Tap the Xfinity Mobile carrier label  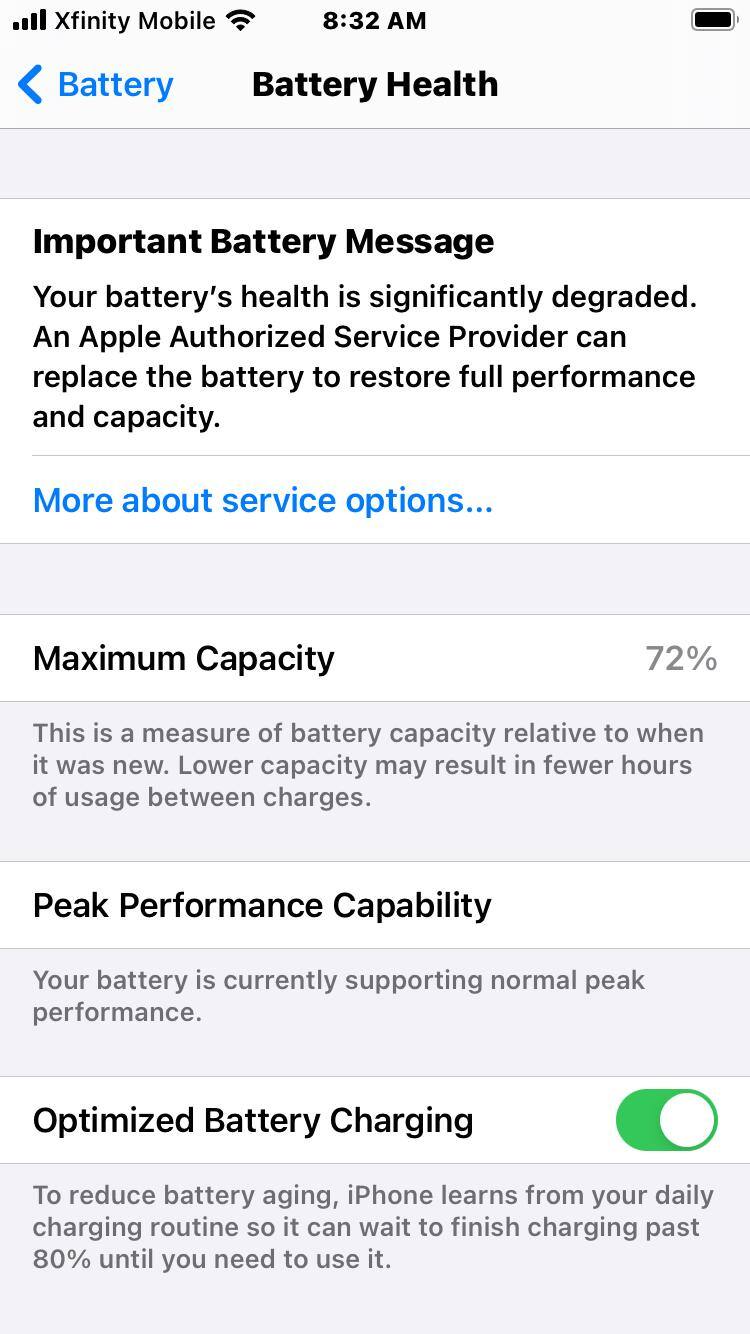pos(135,20)
